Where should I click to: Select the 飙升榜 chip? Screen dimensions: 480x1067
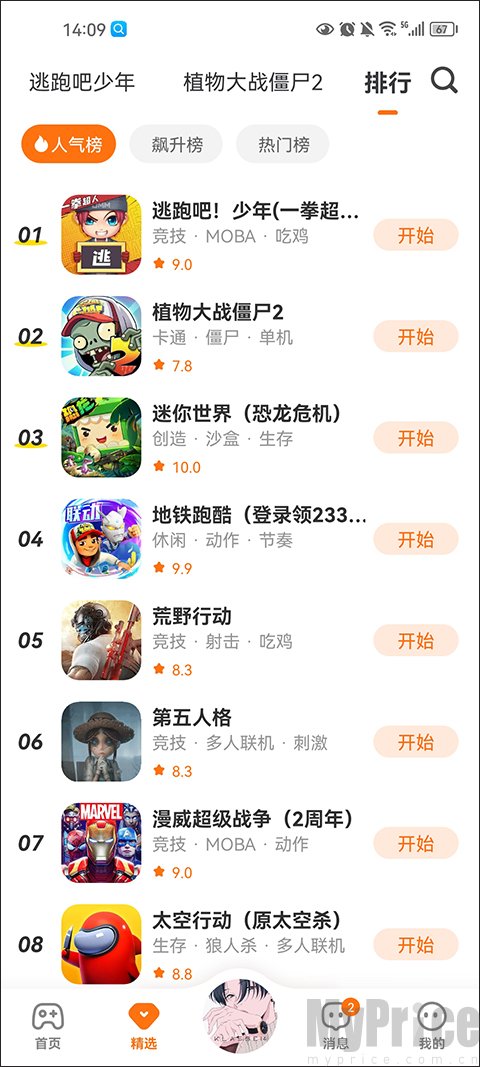click(176, 144)
